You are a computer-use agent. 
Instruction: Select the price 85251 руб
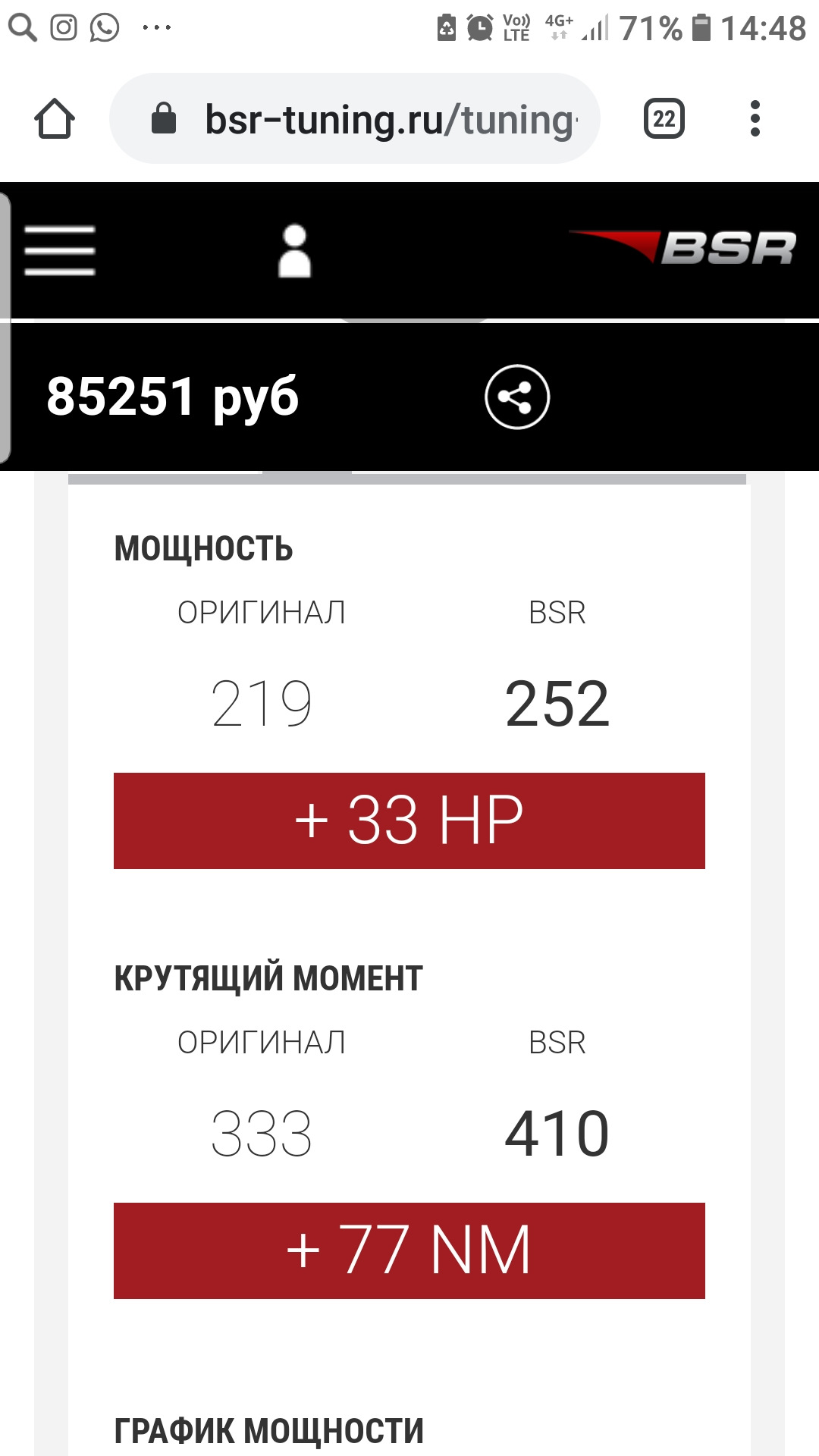(173, 396)
